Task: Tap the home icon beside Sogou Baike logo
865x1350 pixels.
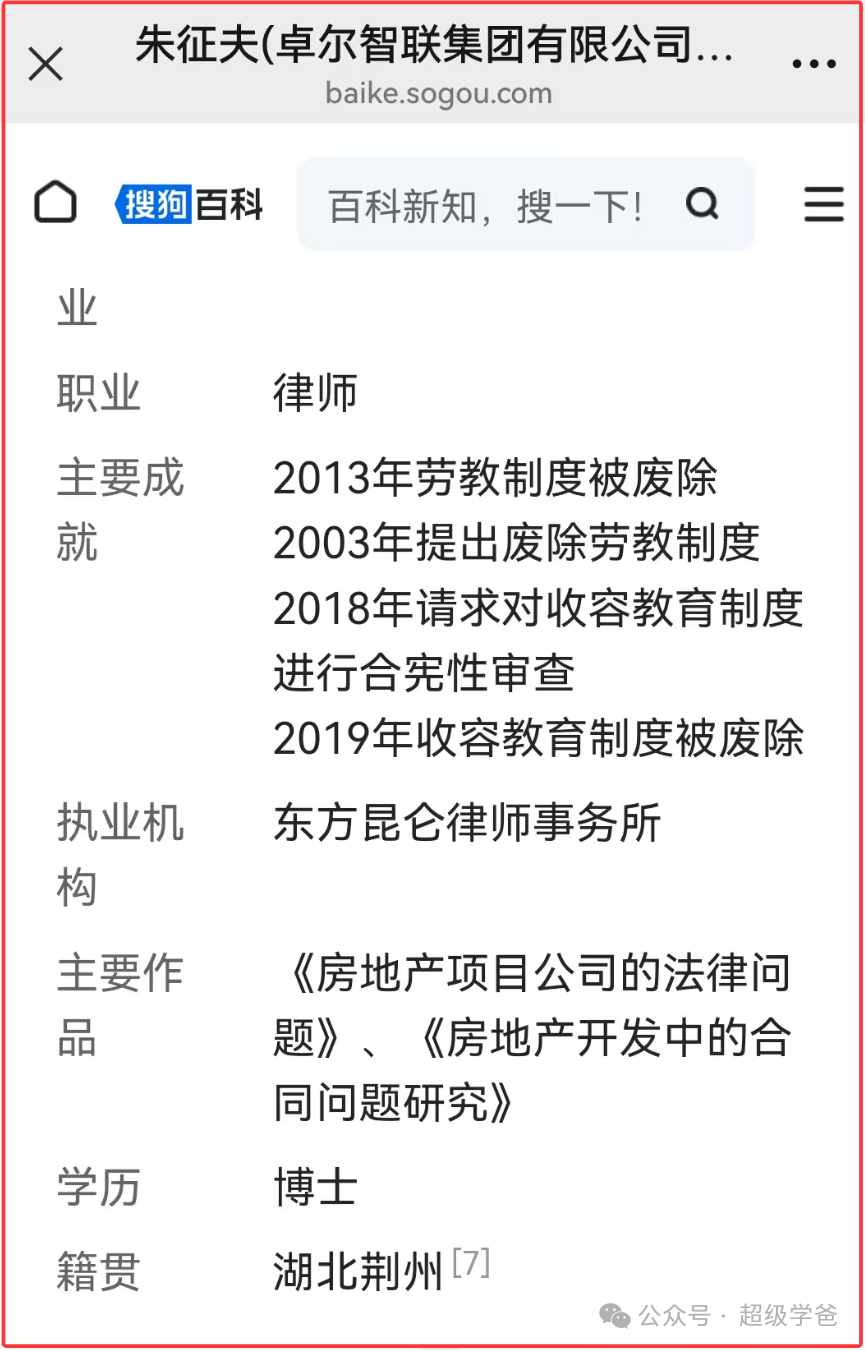Action: [55, 203]
